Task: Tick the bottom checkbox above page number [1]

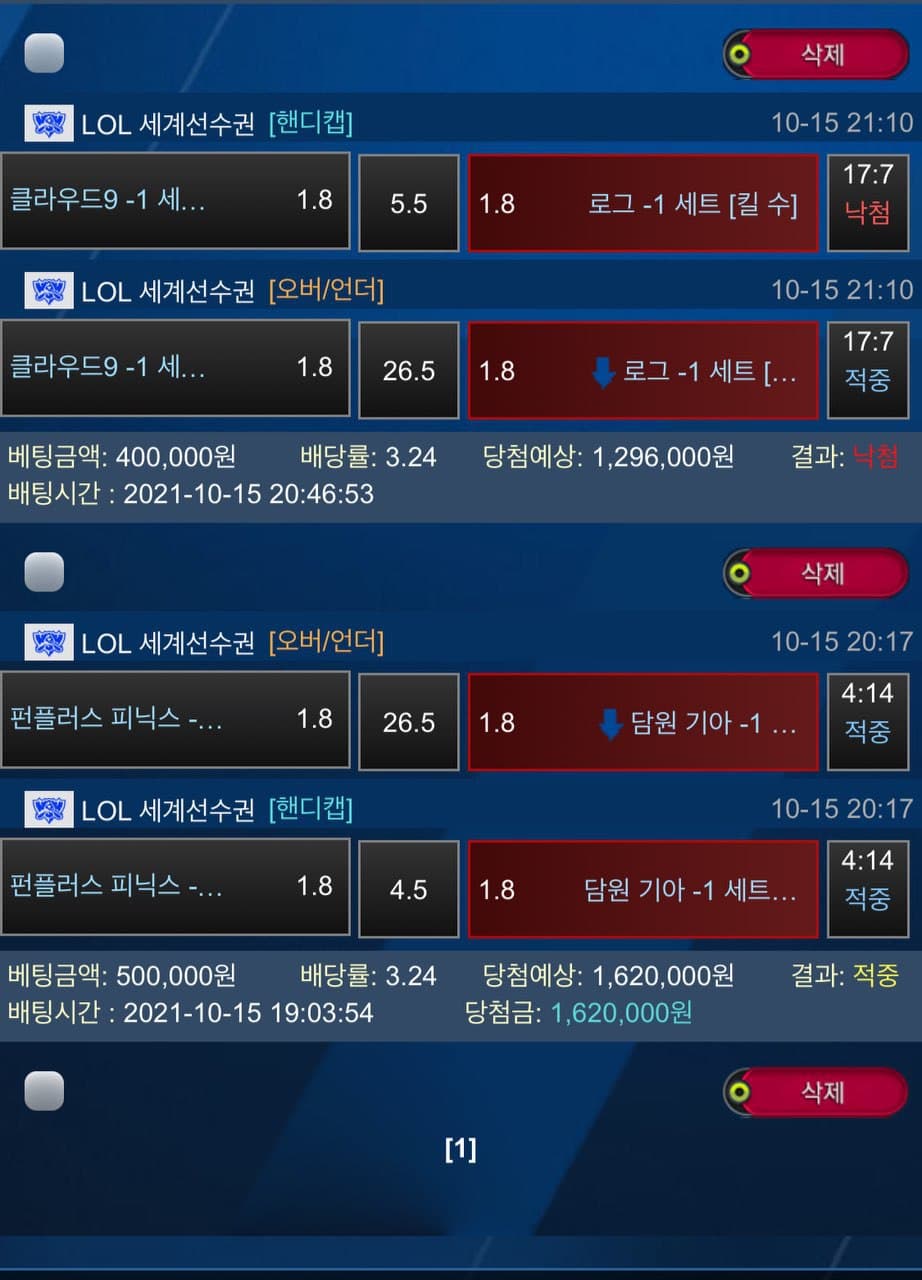Action: 44,1091
